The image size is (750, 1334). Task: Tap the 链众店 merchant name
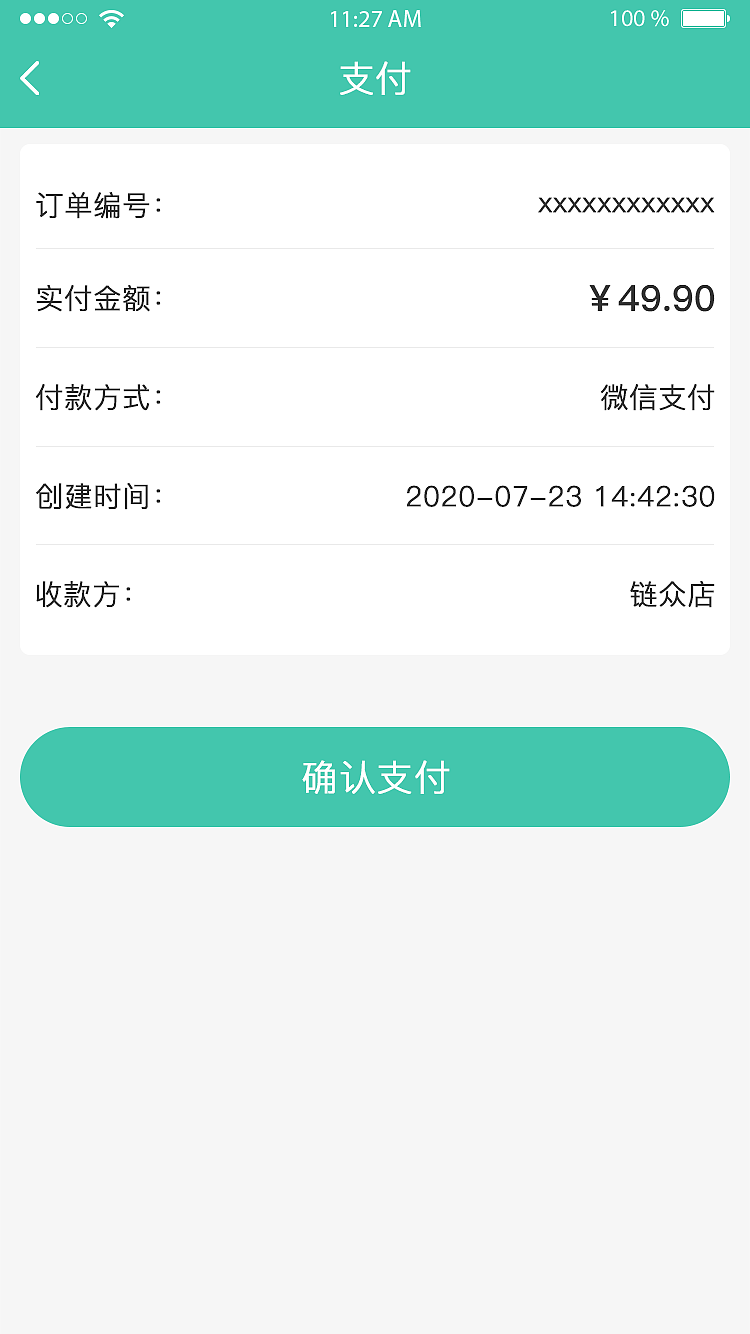click(670, 594)
